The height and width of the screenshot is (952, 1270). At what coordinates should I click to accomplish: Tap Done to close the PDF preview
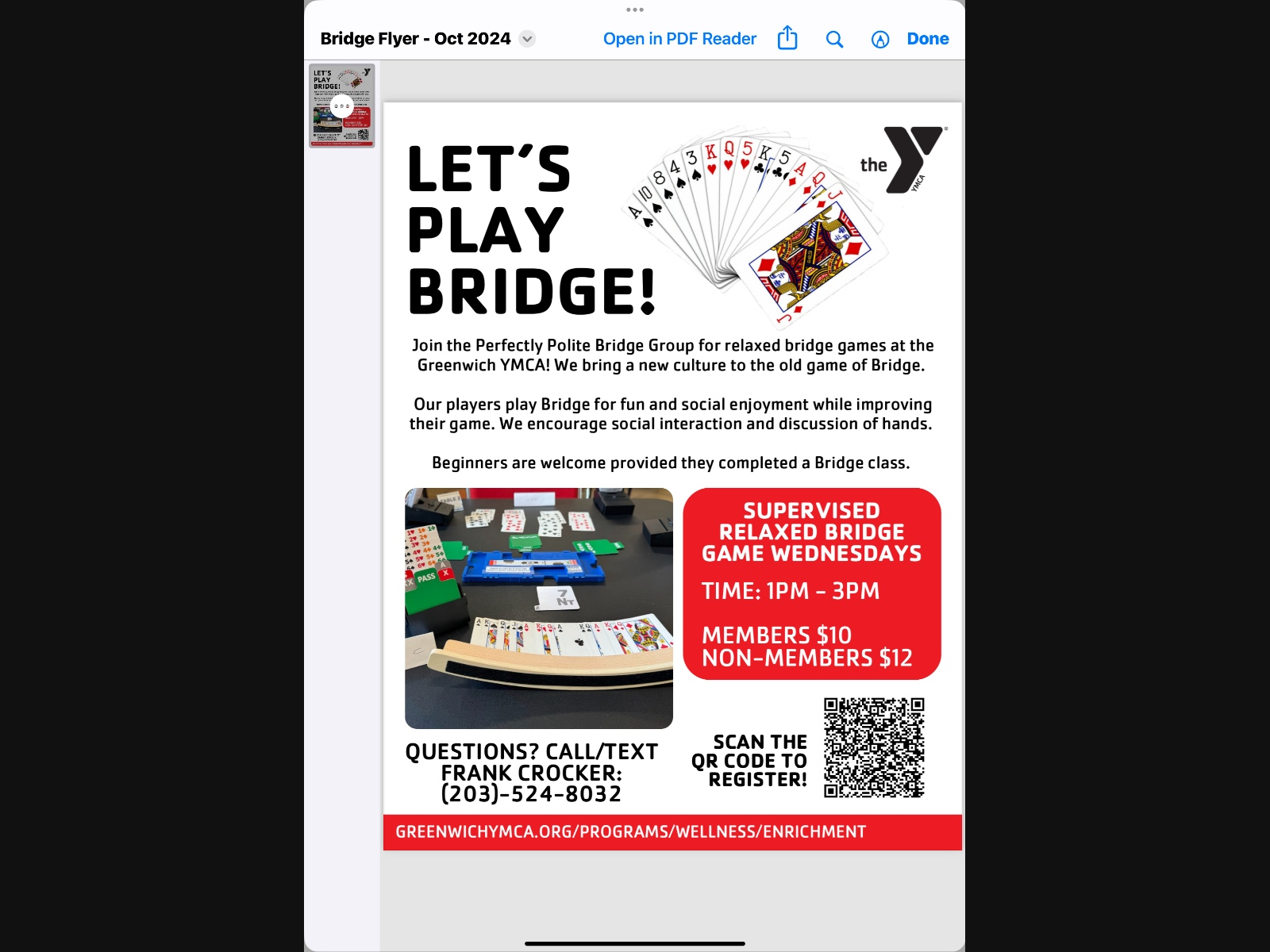tap(927, 39)
